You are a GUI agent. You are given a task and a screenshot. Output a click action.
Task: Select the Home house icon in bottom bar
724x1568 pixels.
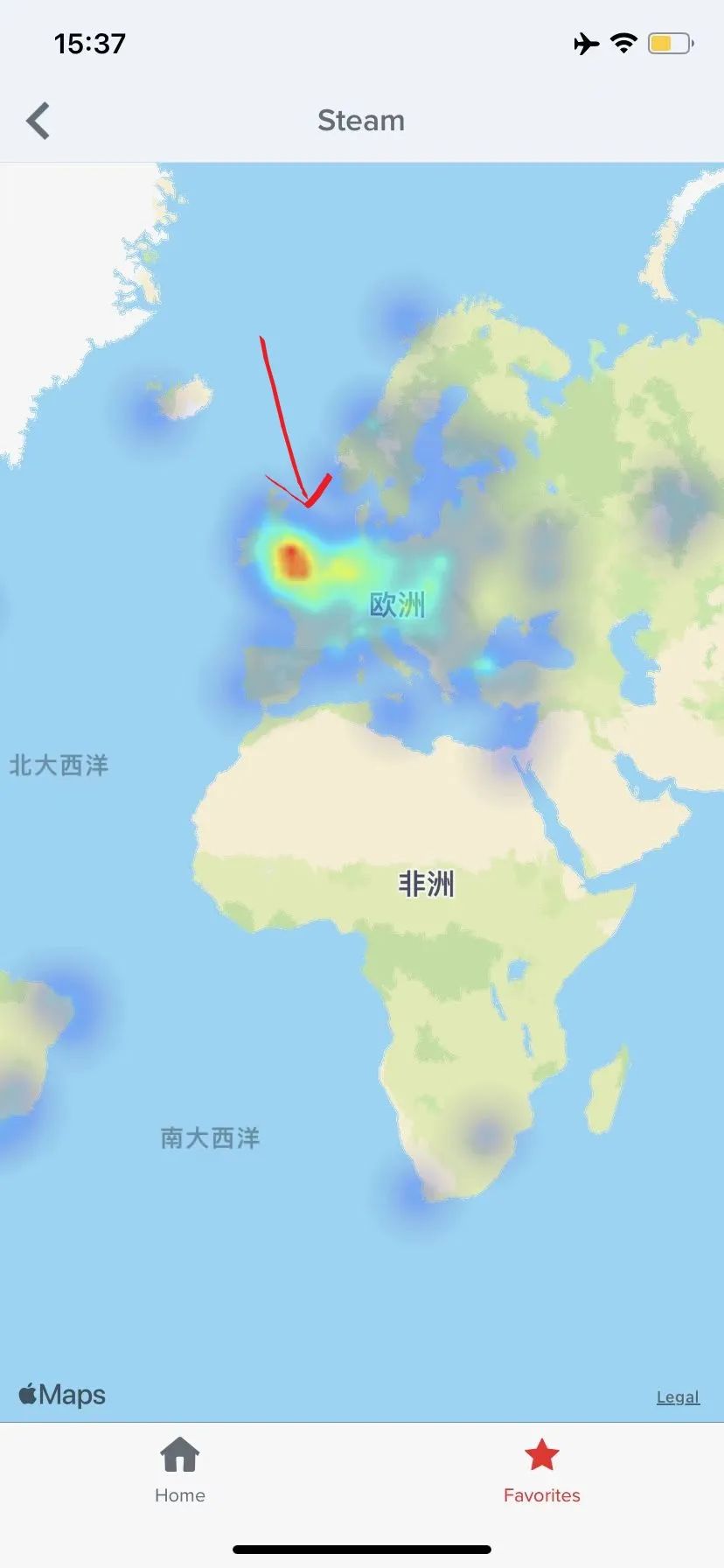click(x=180, y=1452)
